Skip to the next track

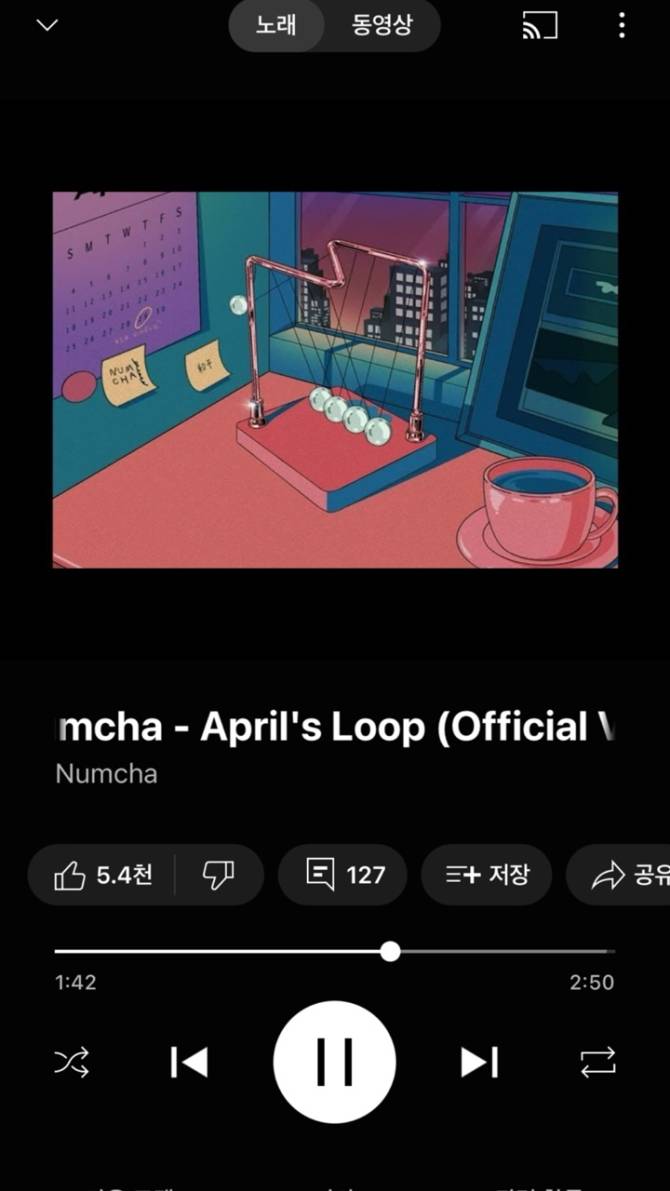tap(479, 1062)
